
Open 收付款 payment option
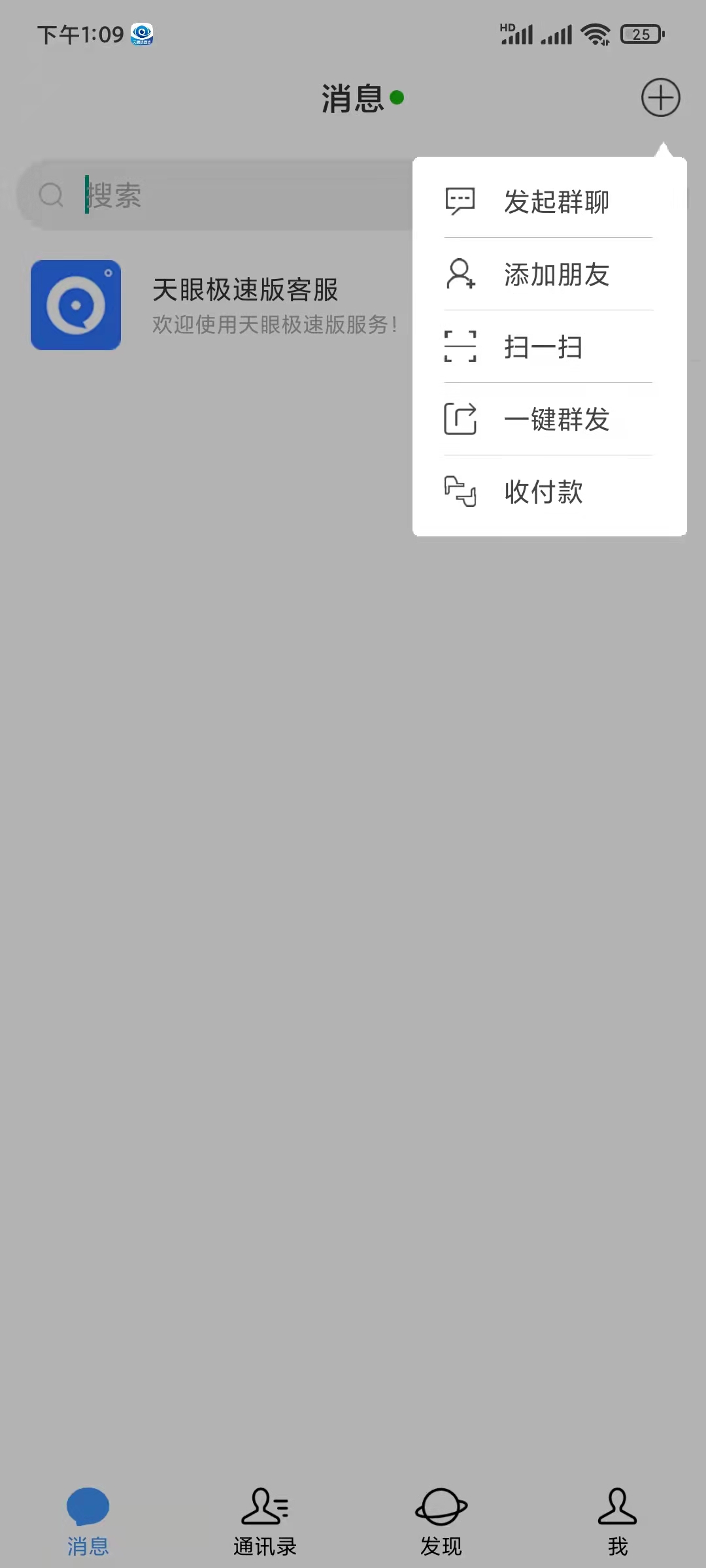(549, 492)
